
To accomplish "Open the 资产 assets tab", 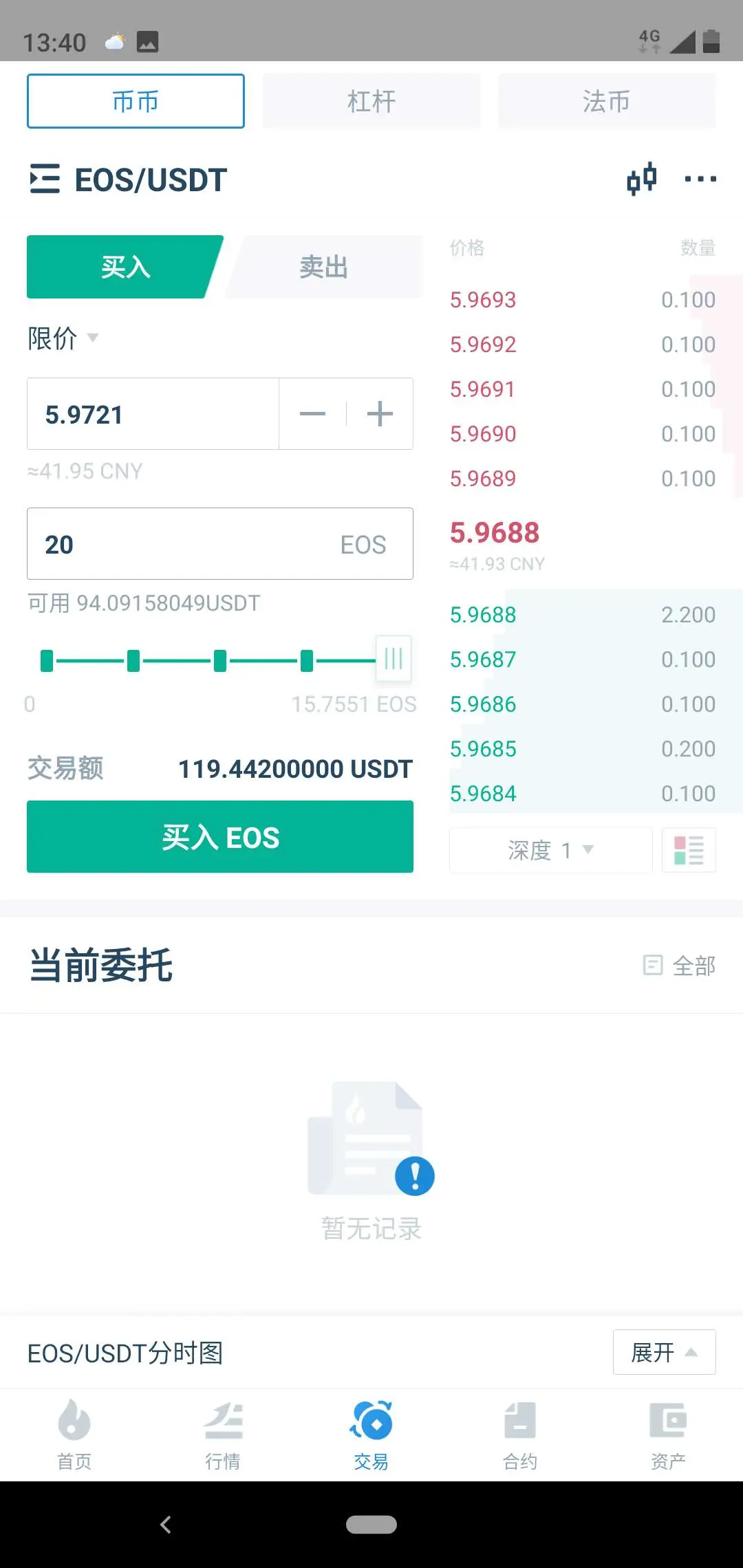I will tap(669, 1435).
